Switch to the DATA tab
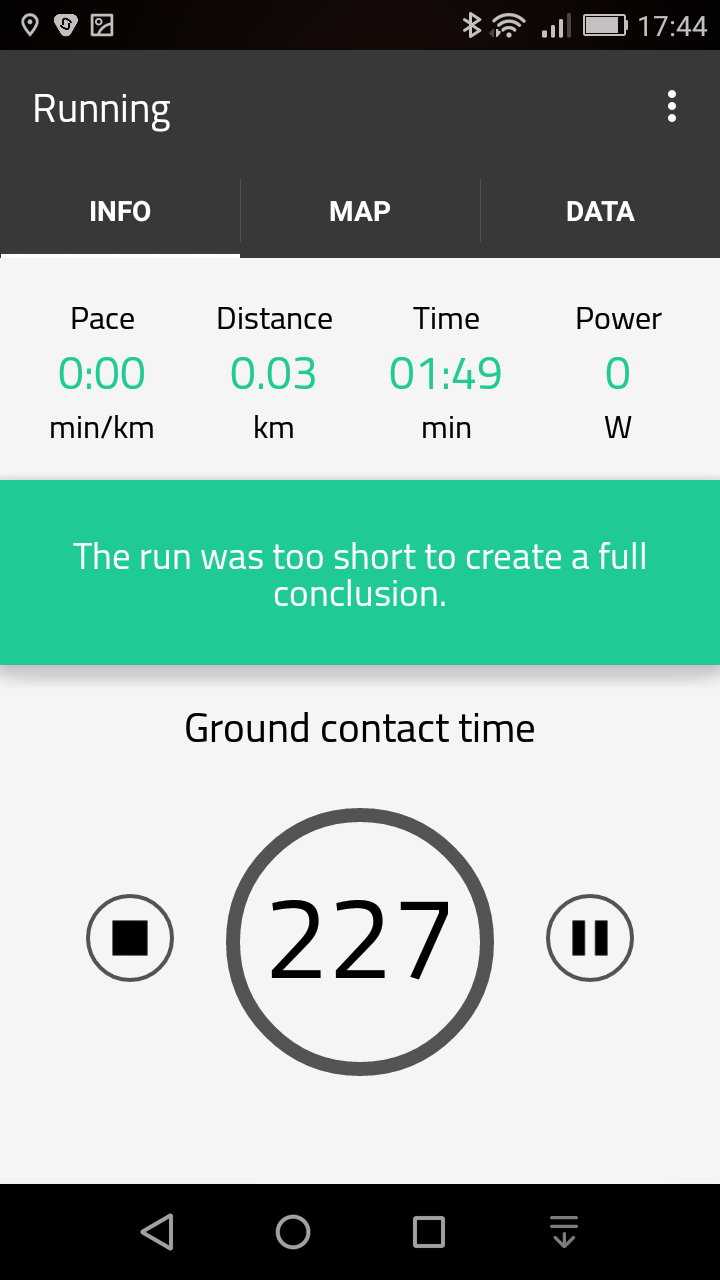This screenshot has width=720, height=1280. pos(600,211)
